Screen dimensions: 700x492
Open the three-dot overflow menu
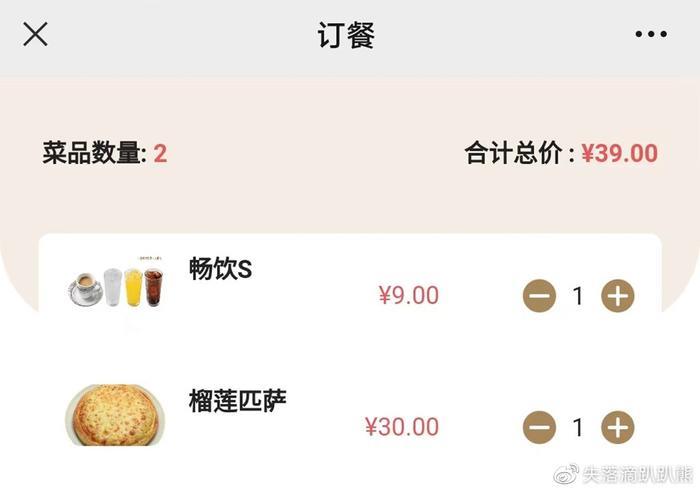click(650, 35)
